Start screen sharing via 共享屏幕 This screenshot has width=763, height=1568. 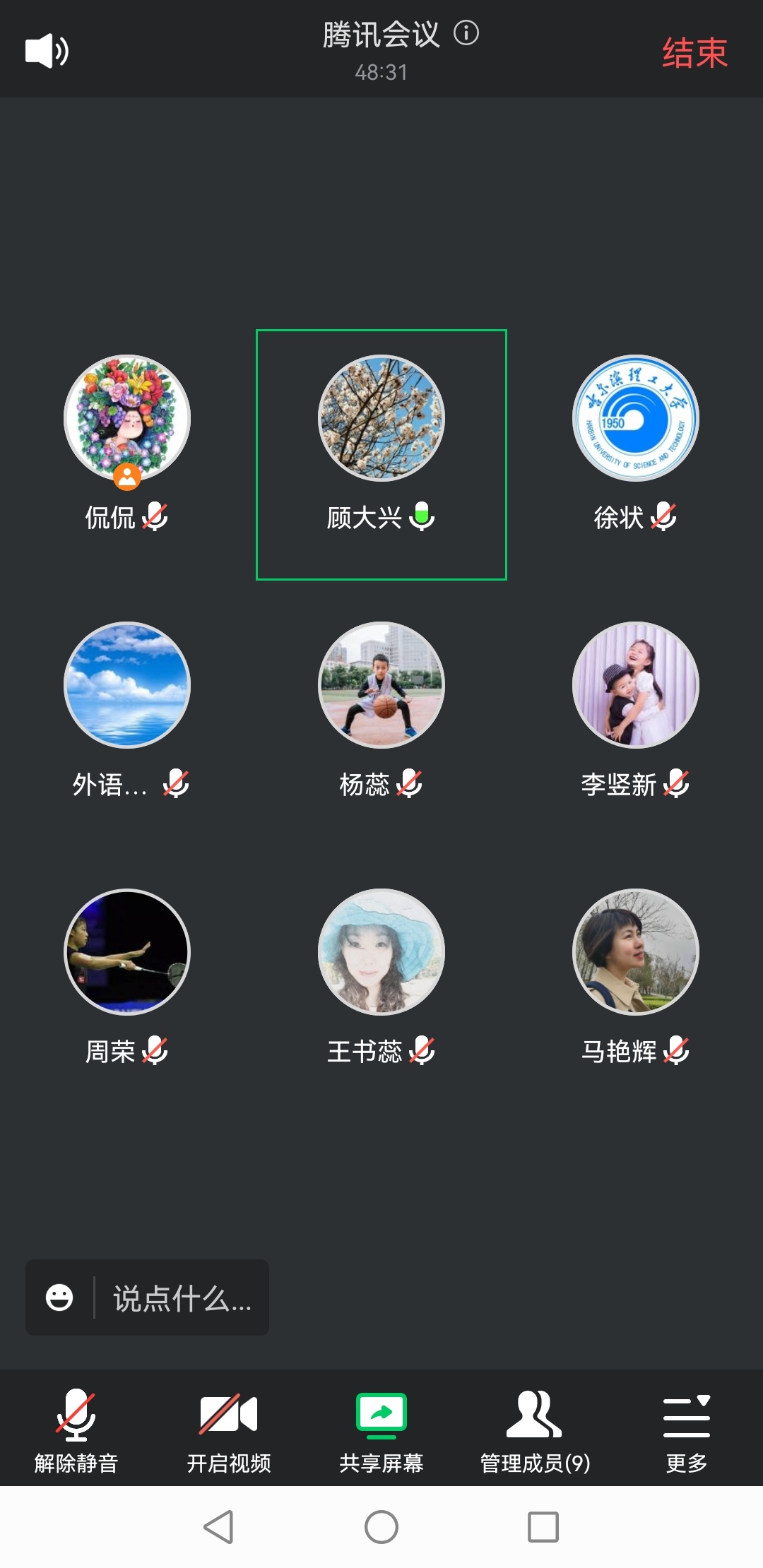381,1430
